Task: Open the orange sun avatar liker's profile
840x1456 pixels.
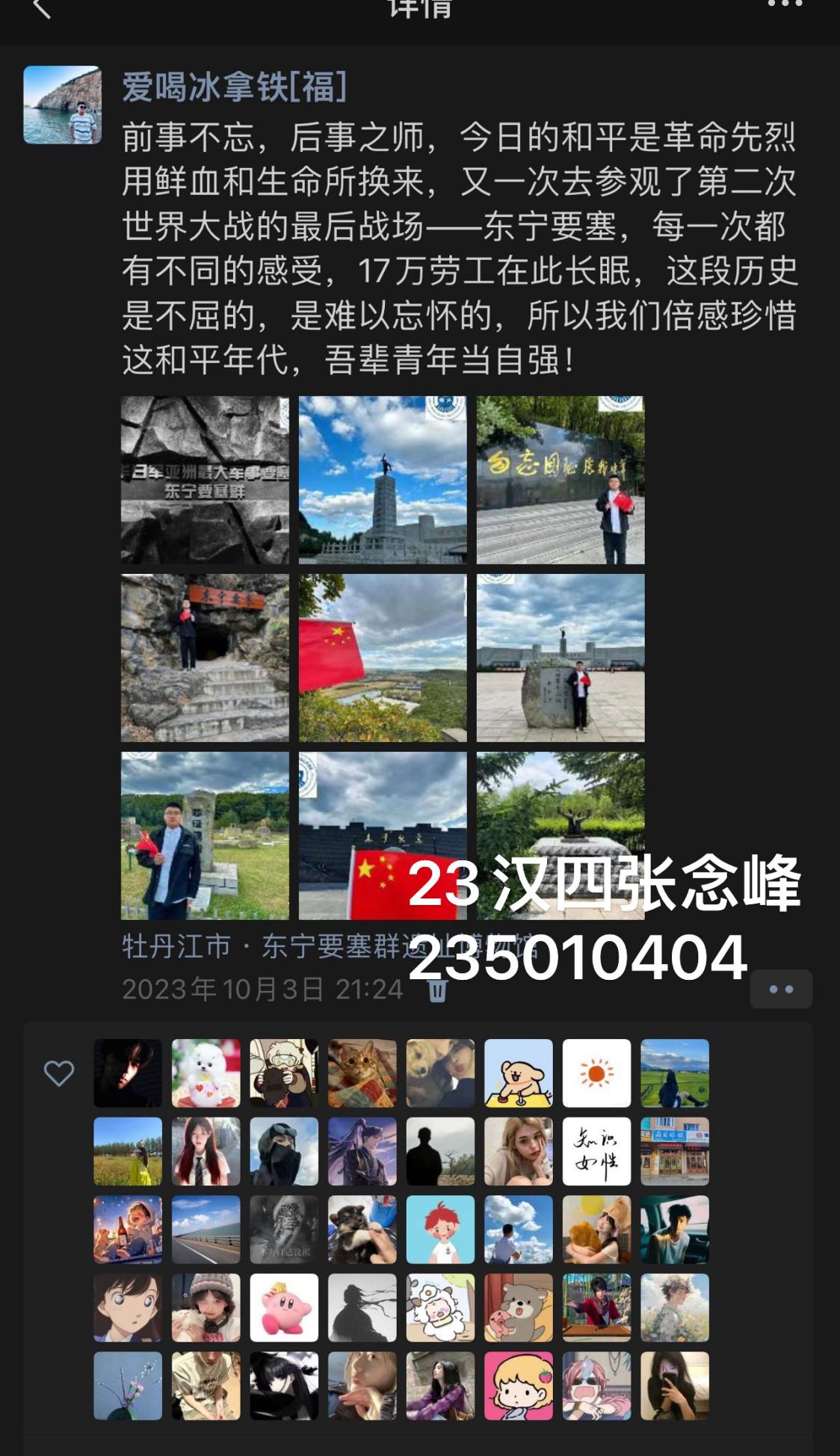Action: pyautogui.click(x=596, y=1073)
